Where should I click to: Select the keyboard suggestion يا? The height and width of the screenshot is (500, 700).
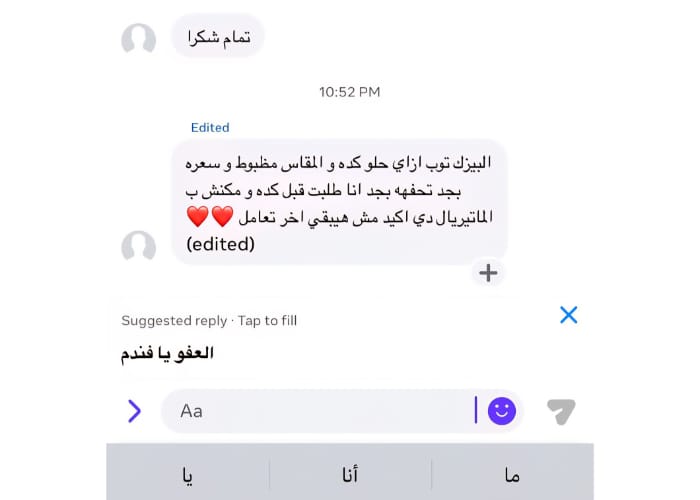click(188, 475)
